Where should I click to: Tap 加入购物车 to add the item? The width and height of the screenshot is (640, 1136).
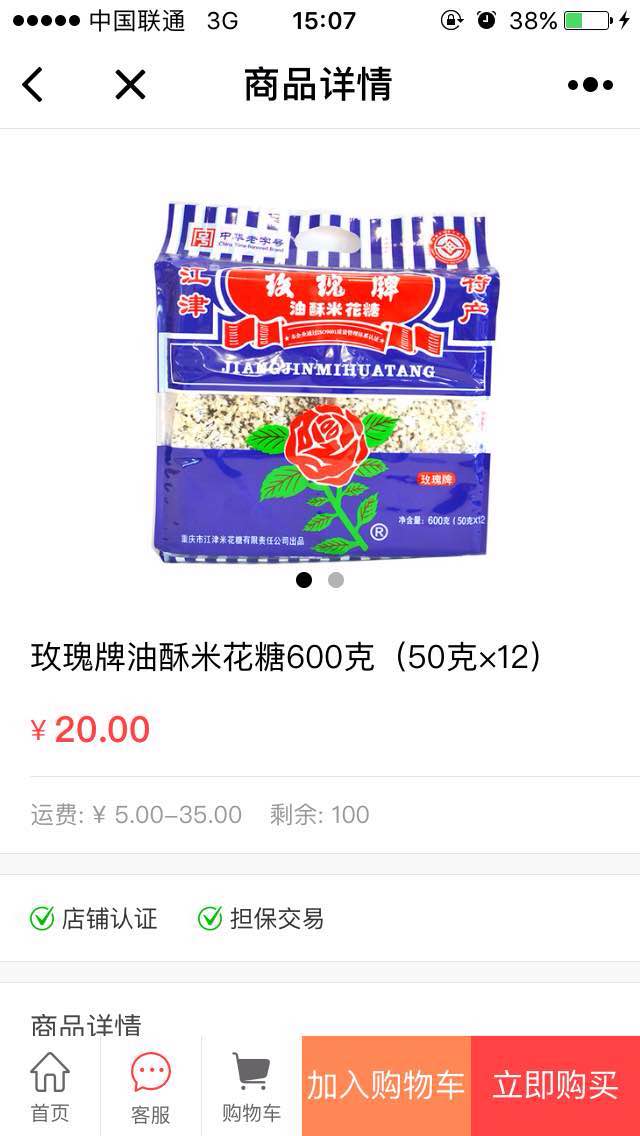point(386,1086)
